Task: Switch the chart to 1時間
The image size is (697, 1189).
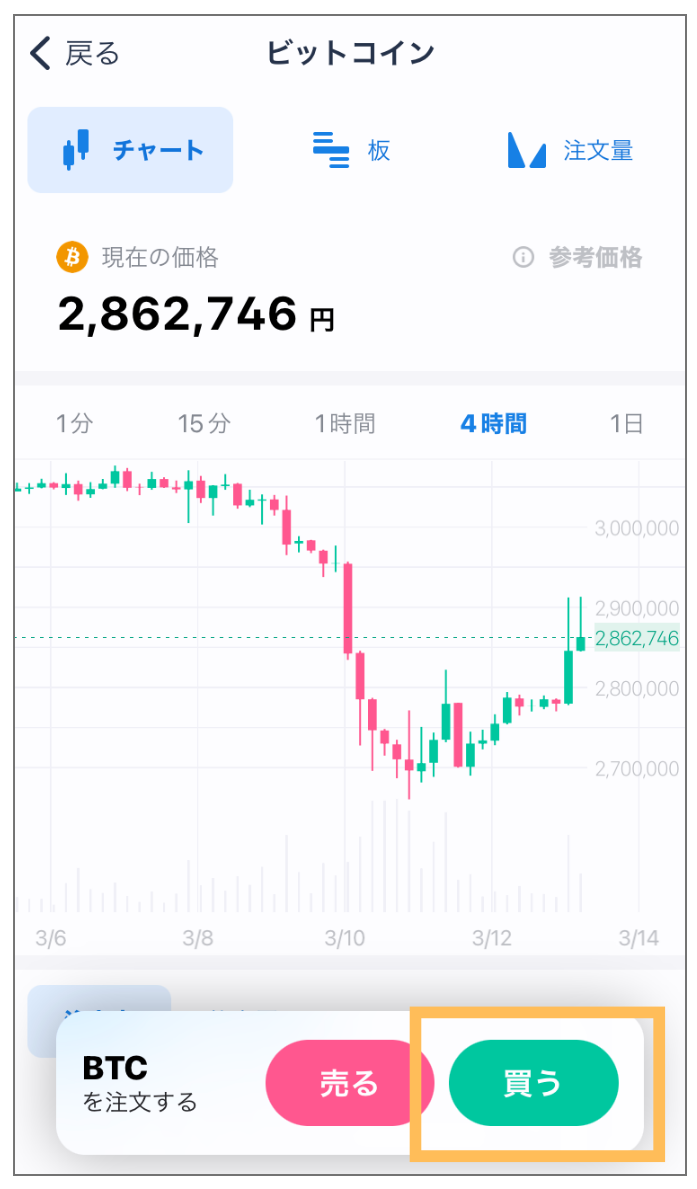Action: [345, 423]
